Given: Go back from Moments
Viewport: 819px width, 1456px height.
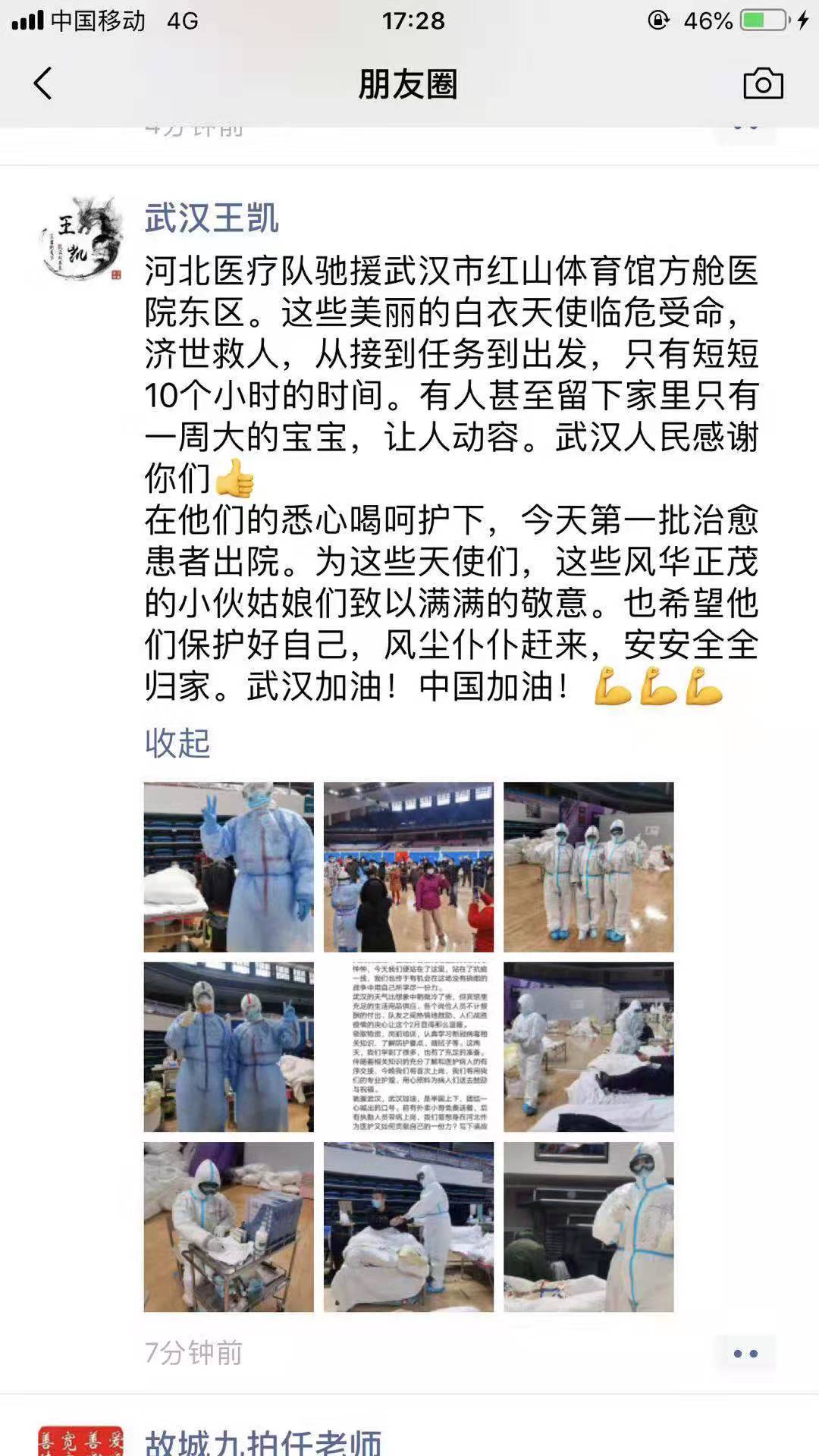Looking at the screenshot, I should point(43,83).
